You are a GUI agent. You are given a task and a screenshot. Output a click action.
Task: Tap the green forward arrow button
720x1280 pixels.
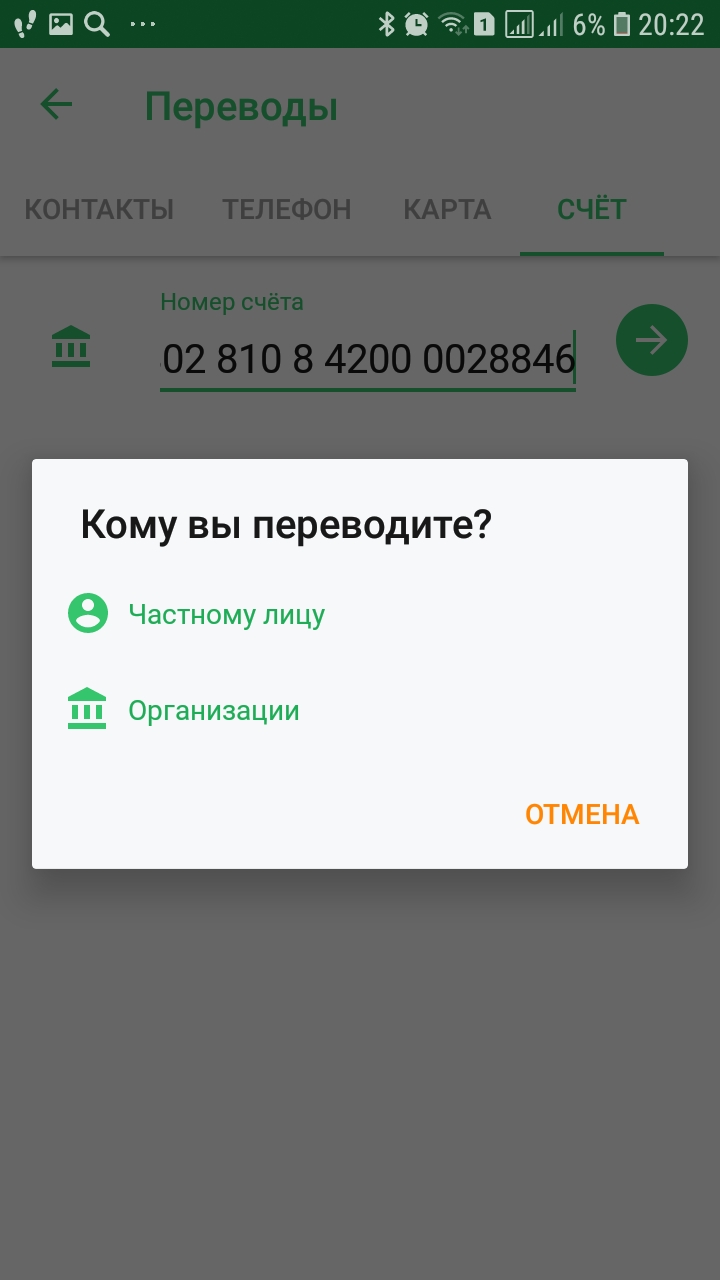tap(652, 341)
